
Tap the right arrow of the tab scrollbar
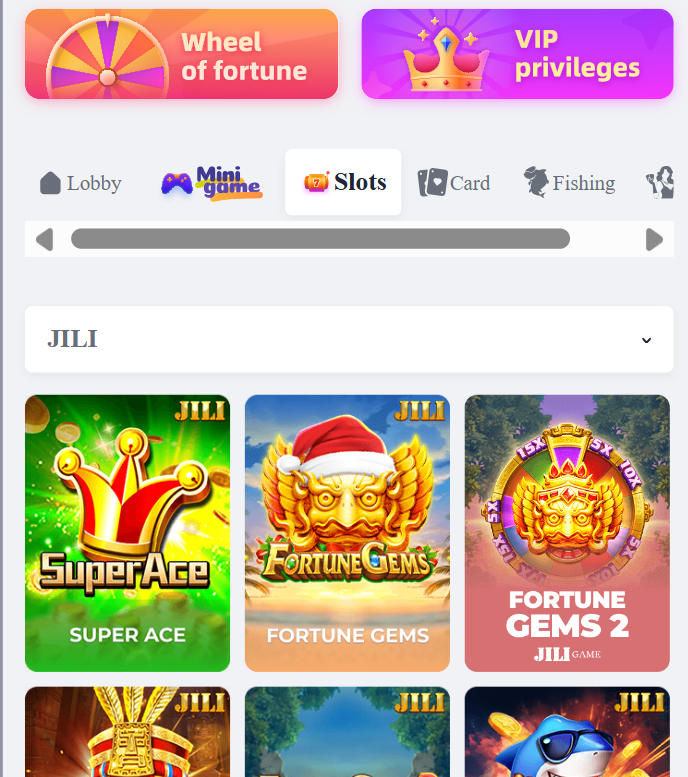coord(655,239)
